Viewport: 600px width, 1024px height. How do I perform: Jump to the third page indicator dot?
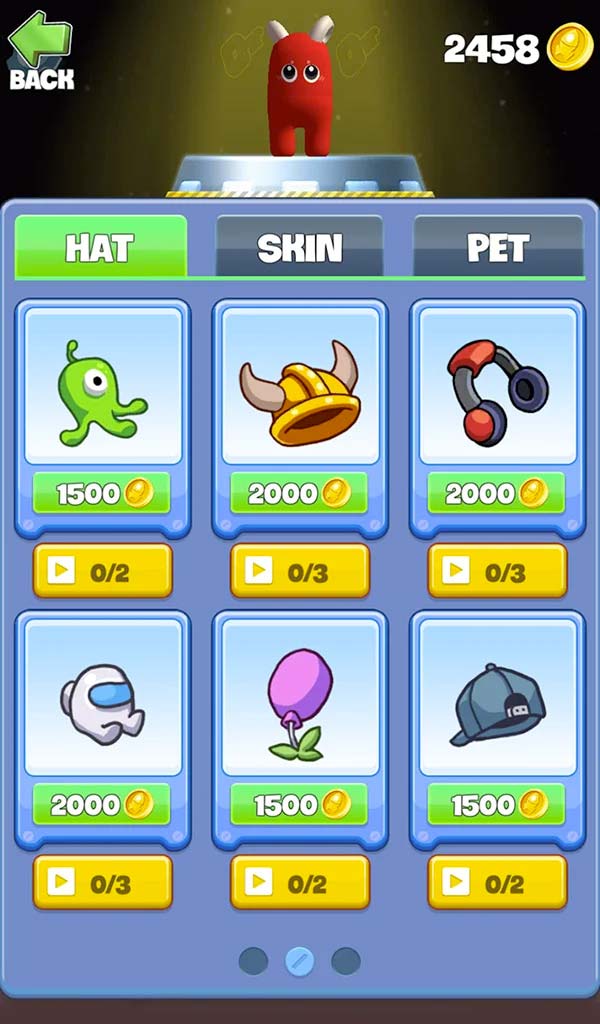click(x=346, y=961)
